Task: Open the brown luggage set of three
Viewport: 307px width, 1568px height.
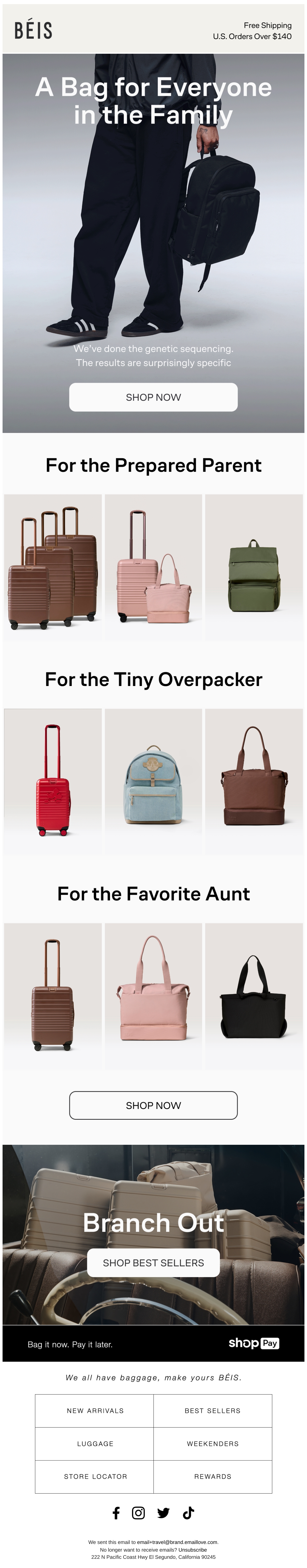Action: click(x=53, y=567)
